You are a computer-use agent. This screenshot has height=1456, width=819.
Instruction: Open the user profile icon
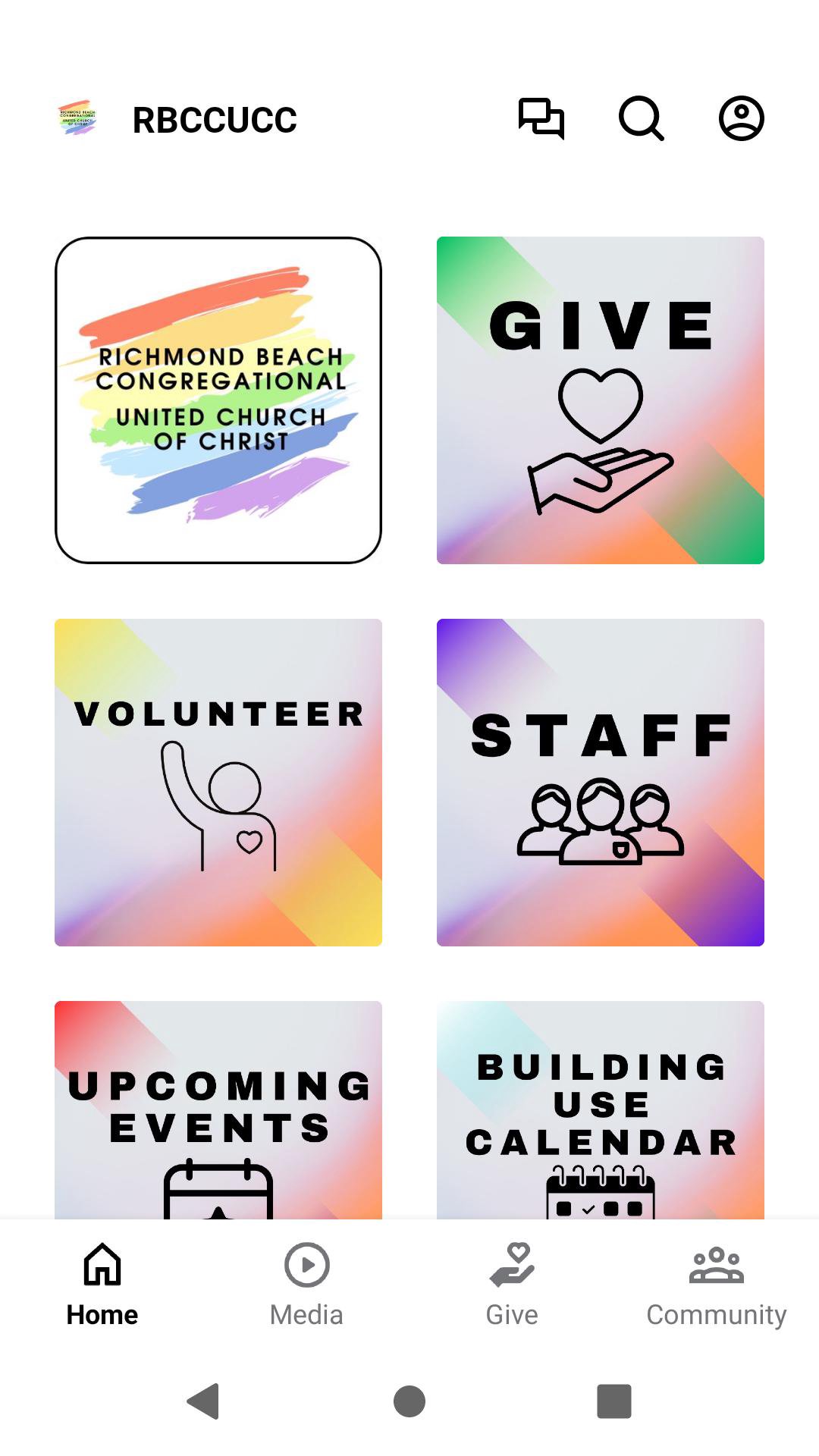741,118
